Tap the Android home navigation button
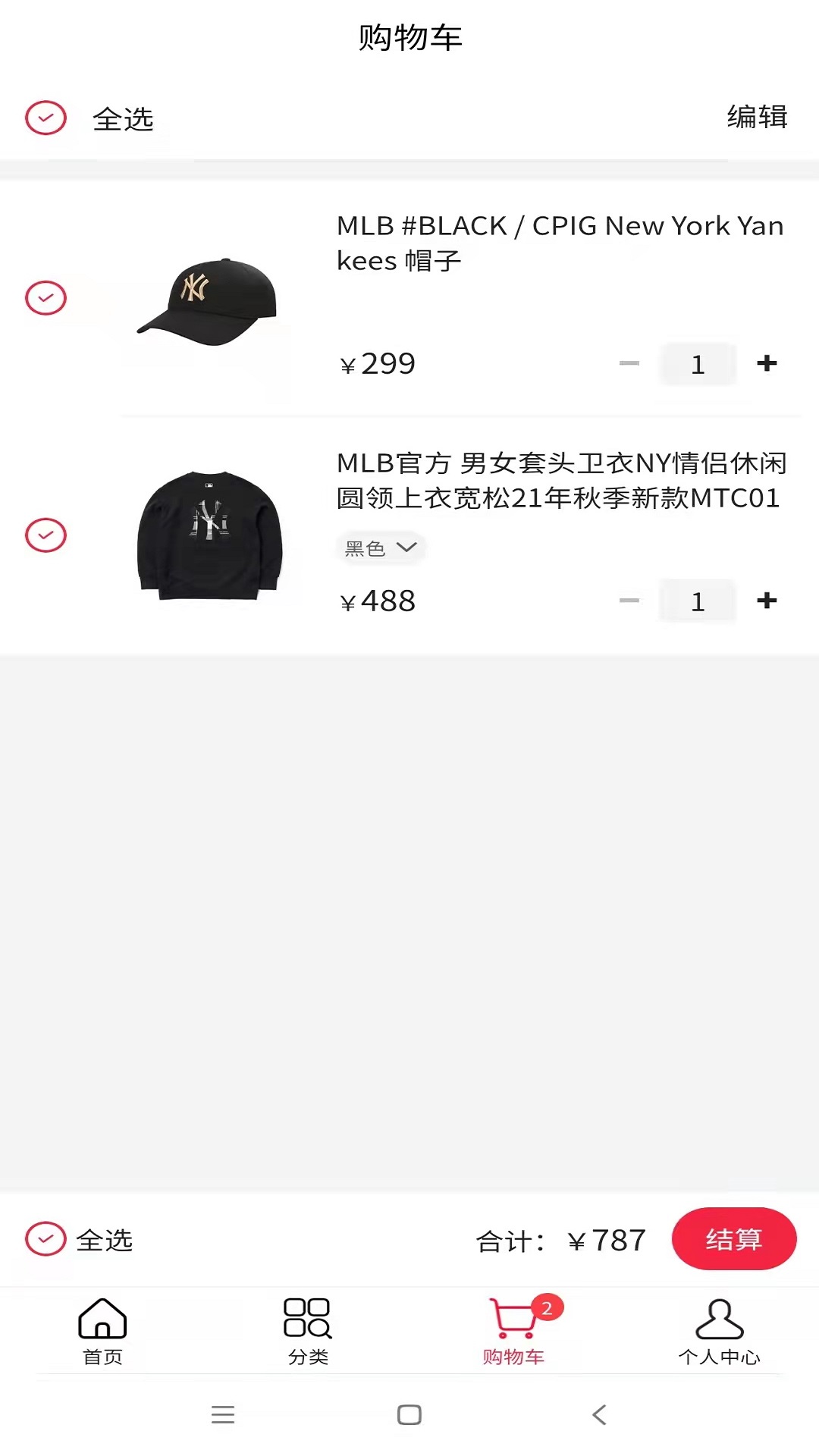 (409, 1415)
